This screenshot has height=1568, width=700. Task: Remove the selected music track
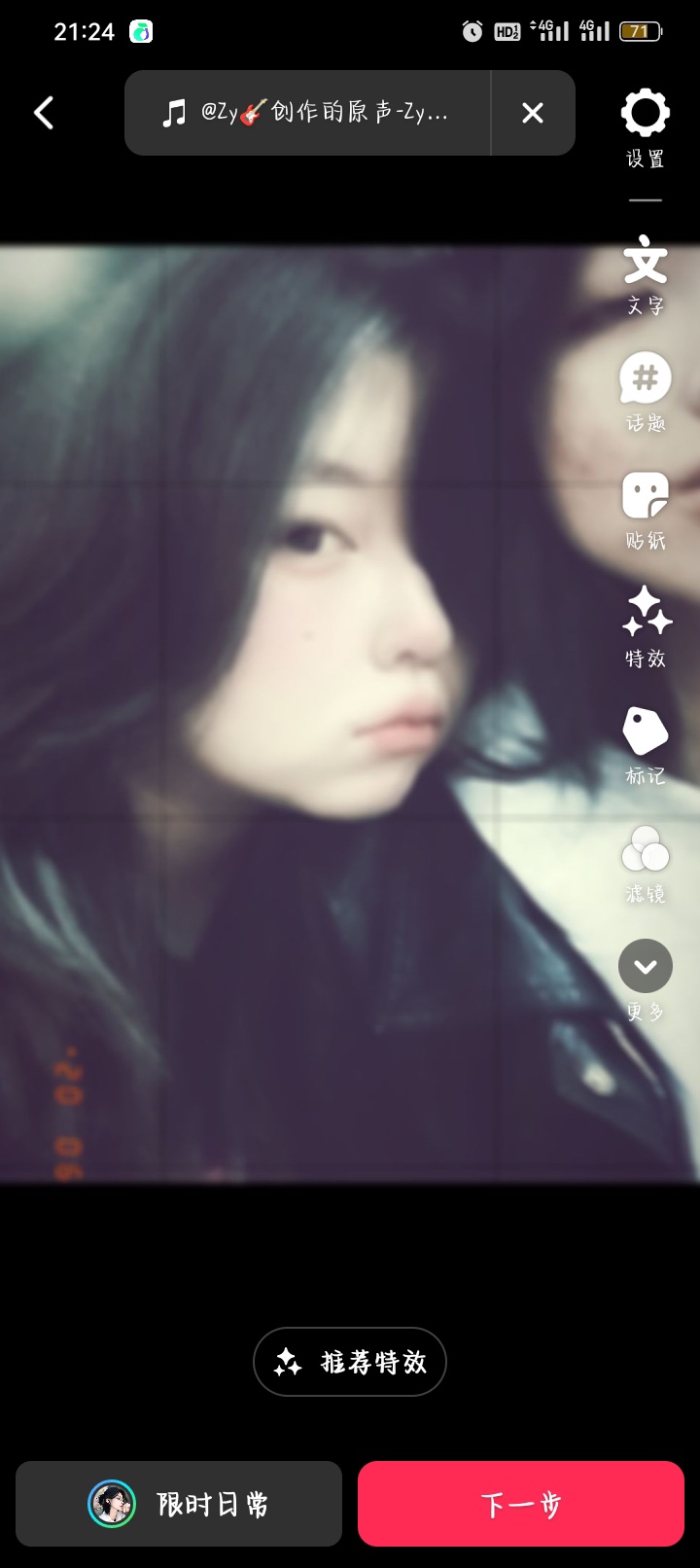[533, 113]
